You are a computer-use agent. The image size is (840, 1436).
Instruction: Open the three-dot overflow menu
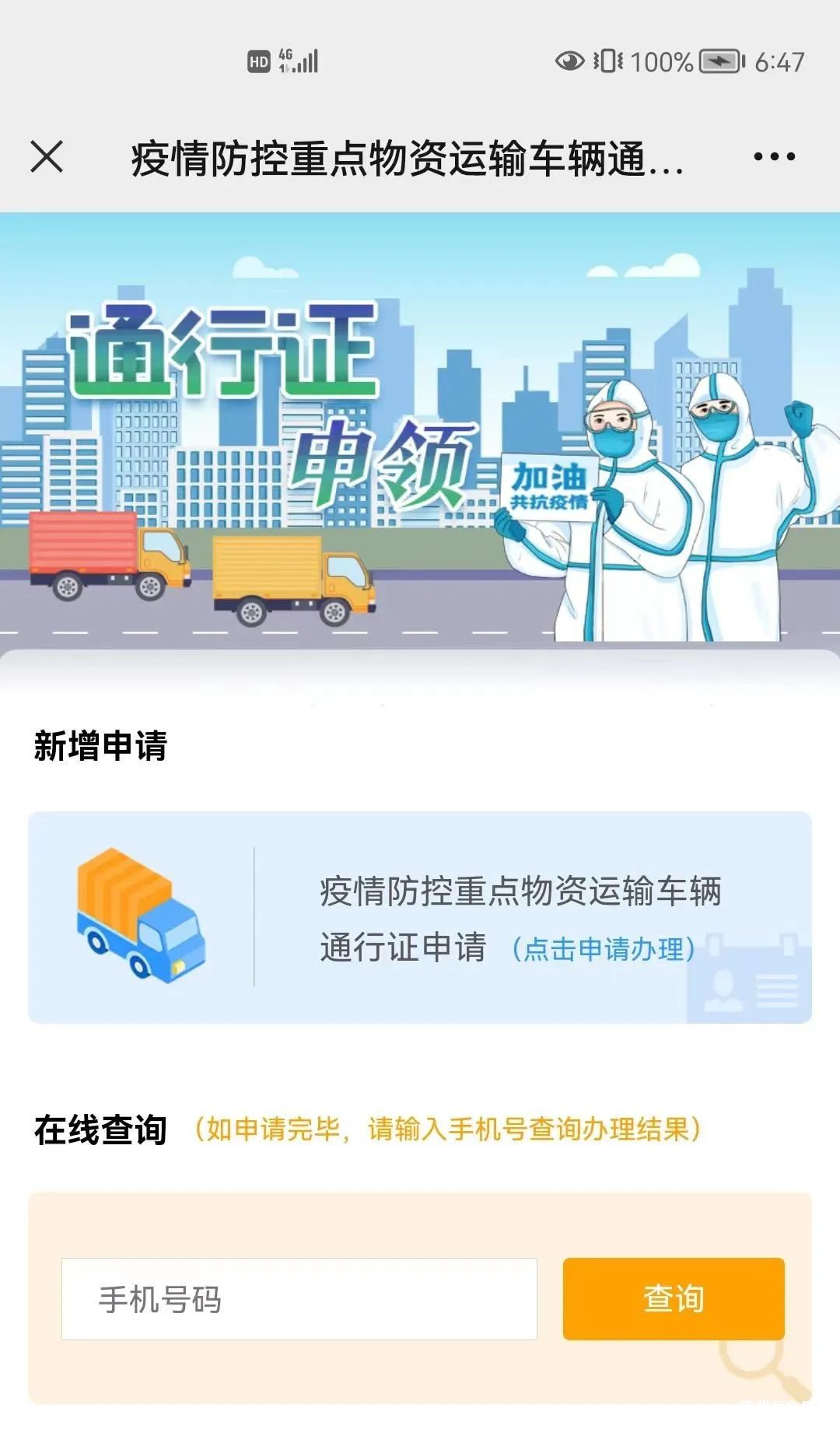pos(774,156)
